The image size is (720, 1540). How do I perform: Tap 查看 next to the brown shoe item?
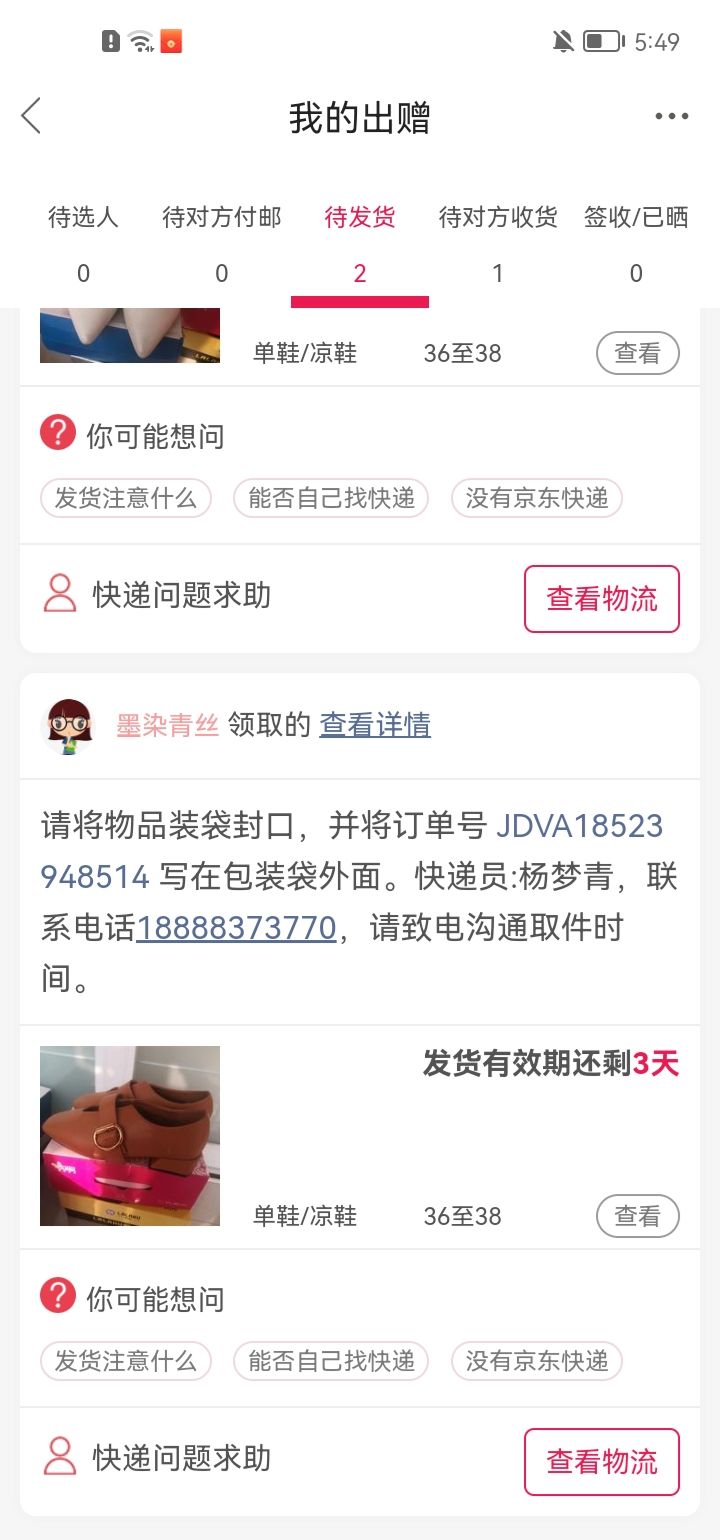[x=638, y=1216]
